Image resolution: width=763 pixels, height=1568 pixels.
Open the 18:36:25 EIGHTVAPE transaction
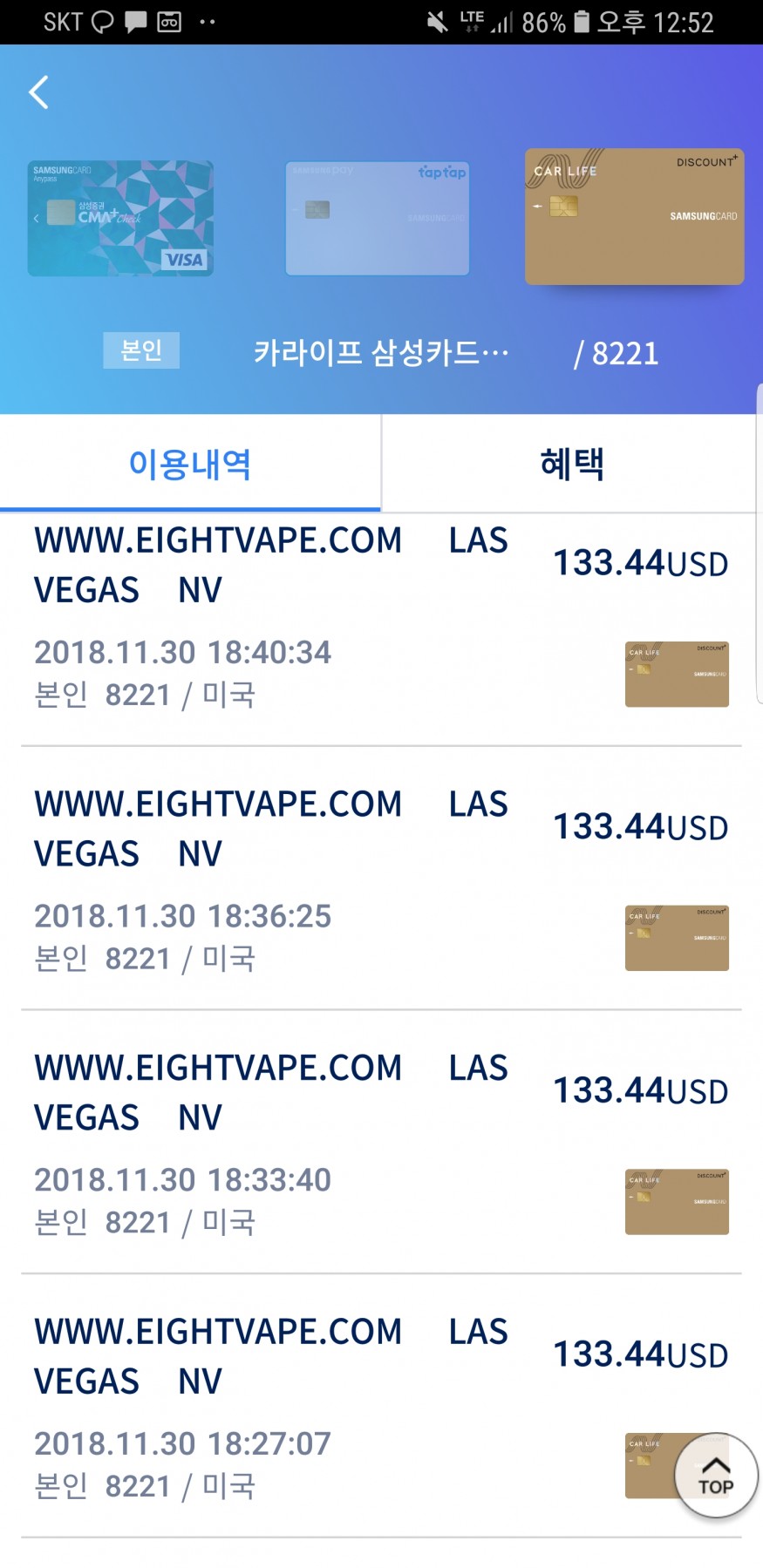click(x=381, y=879)
